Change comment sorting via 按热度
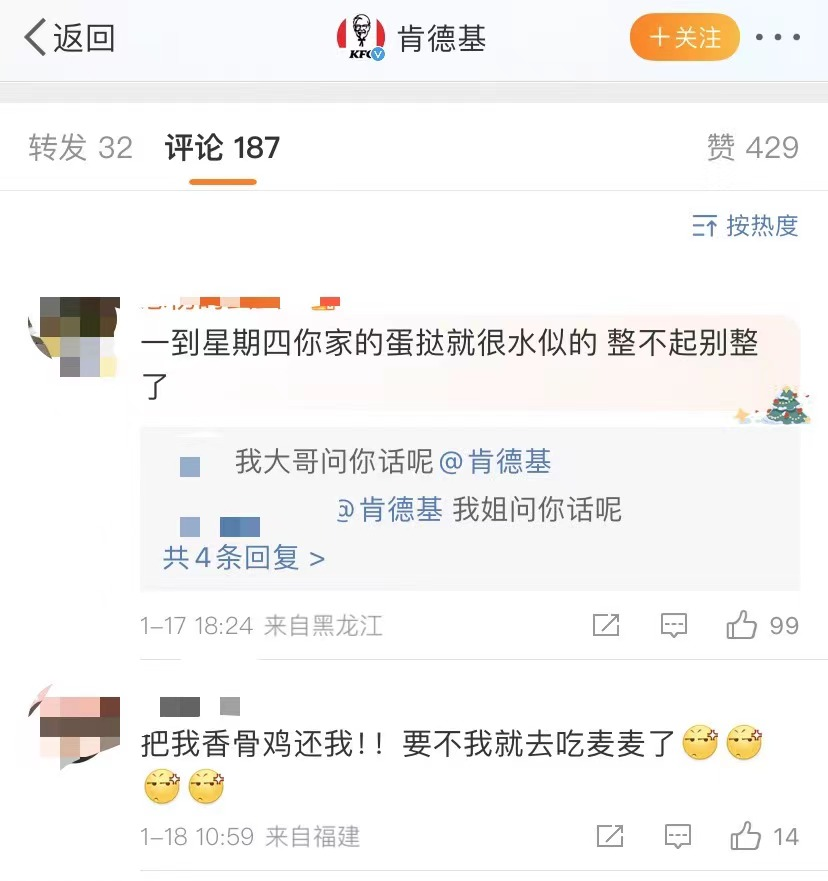828x881 pixels. 745,226
